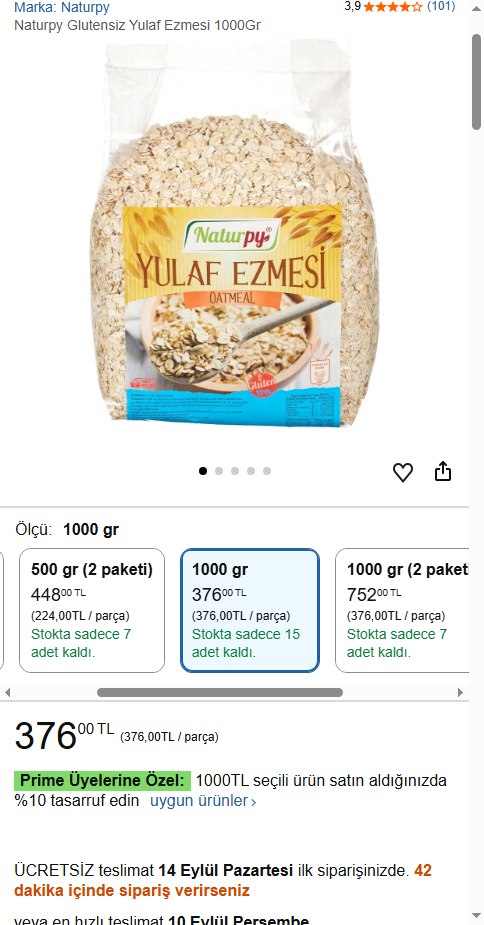Viewport: 484px width, 925px height.
Task: Select the 1000 gr size option
Action: tap(250, 611)
